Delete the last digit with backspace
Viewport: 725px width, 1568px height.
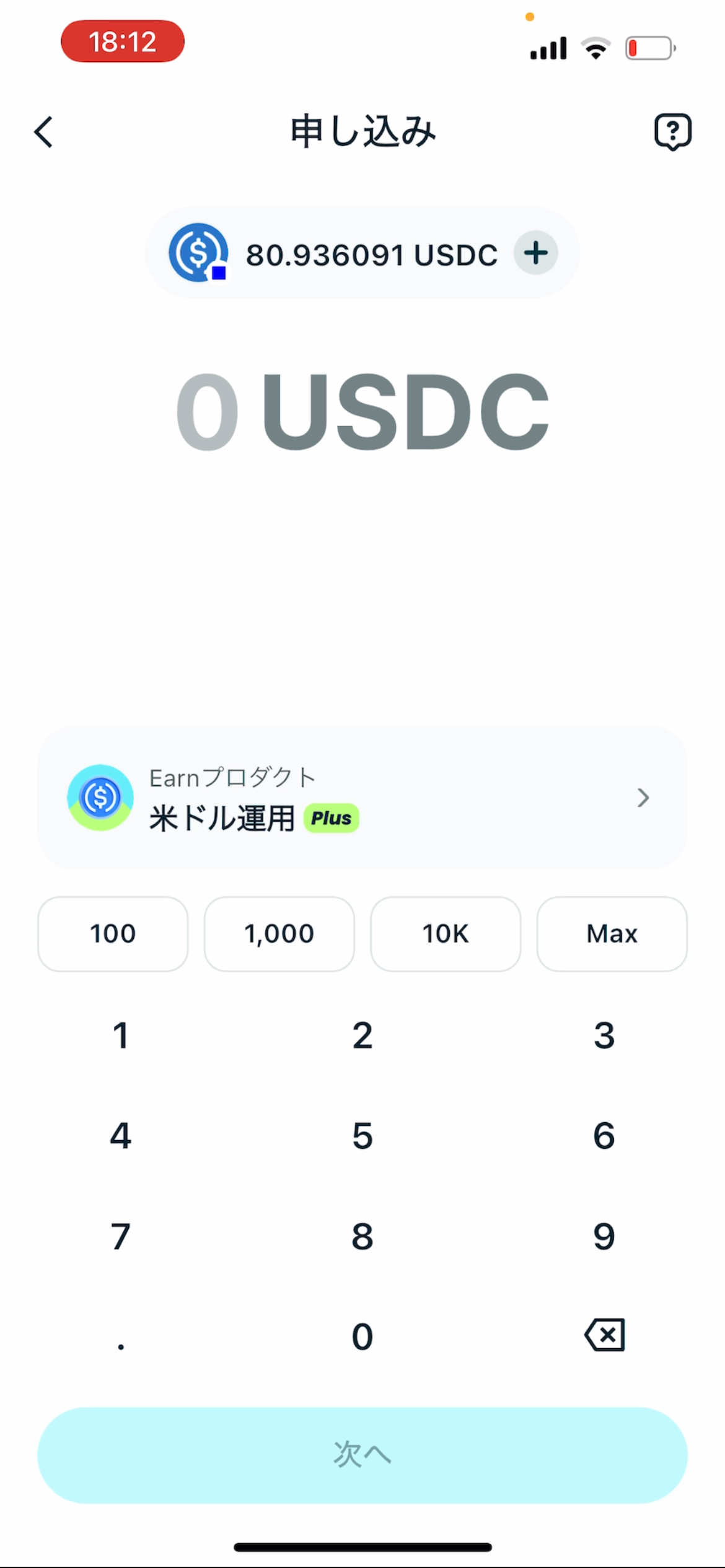pyautogui.click(x=604, y=1335)
